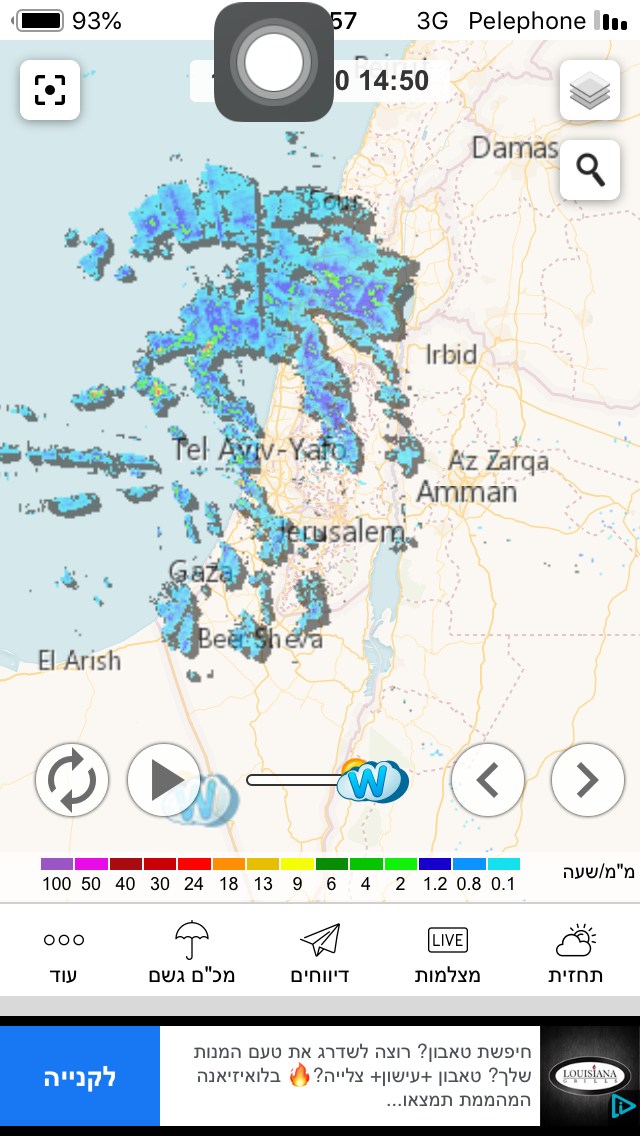Open the מצלמות live cameras tab
Screen dimensions: 640x1136
(447, 955)
